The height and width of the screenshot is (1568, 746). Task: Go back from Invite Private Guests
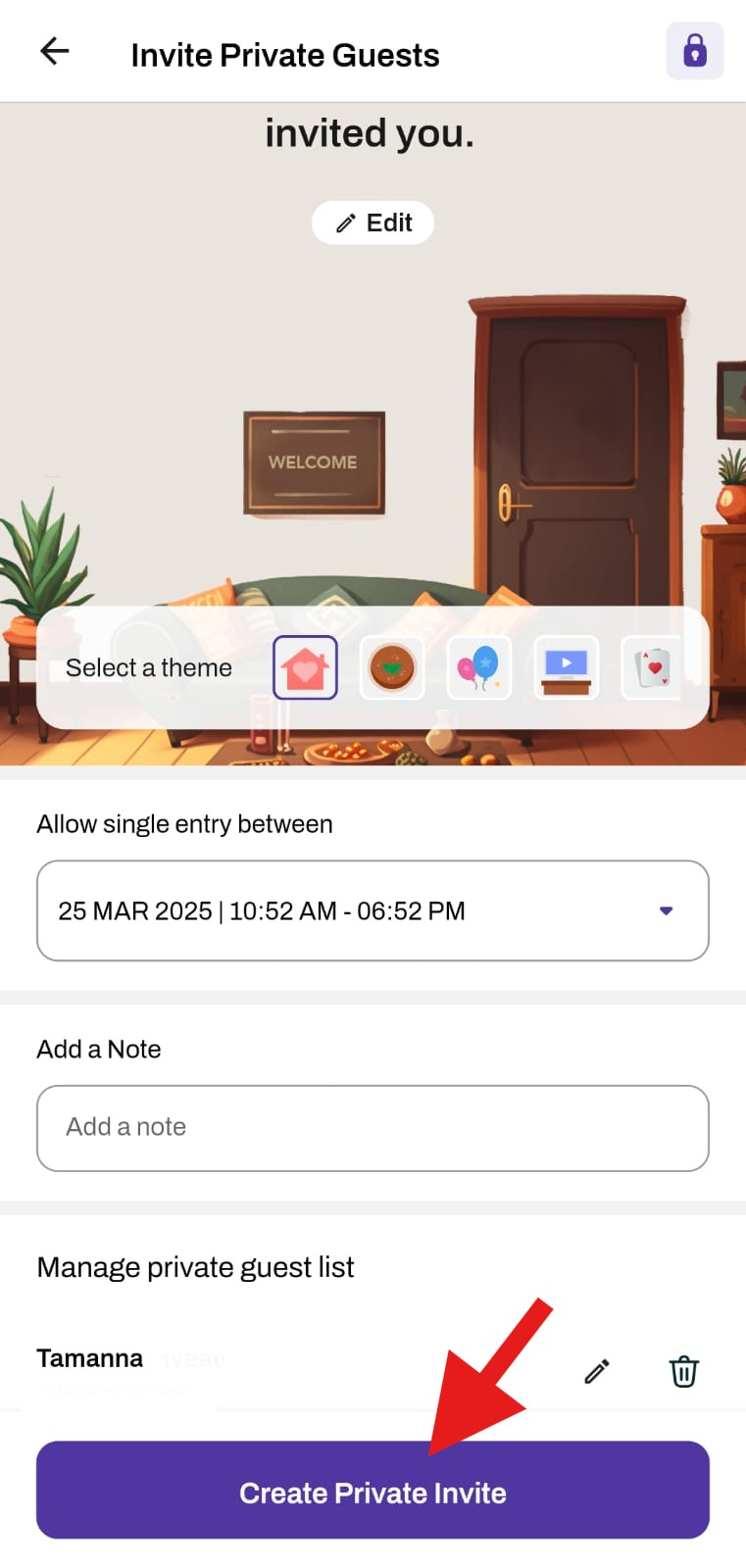coord(55,51)
